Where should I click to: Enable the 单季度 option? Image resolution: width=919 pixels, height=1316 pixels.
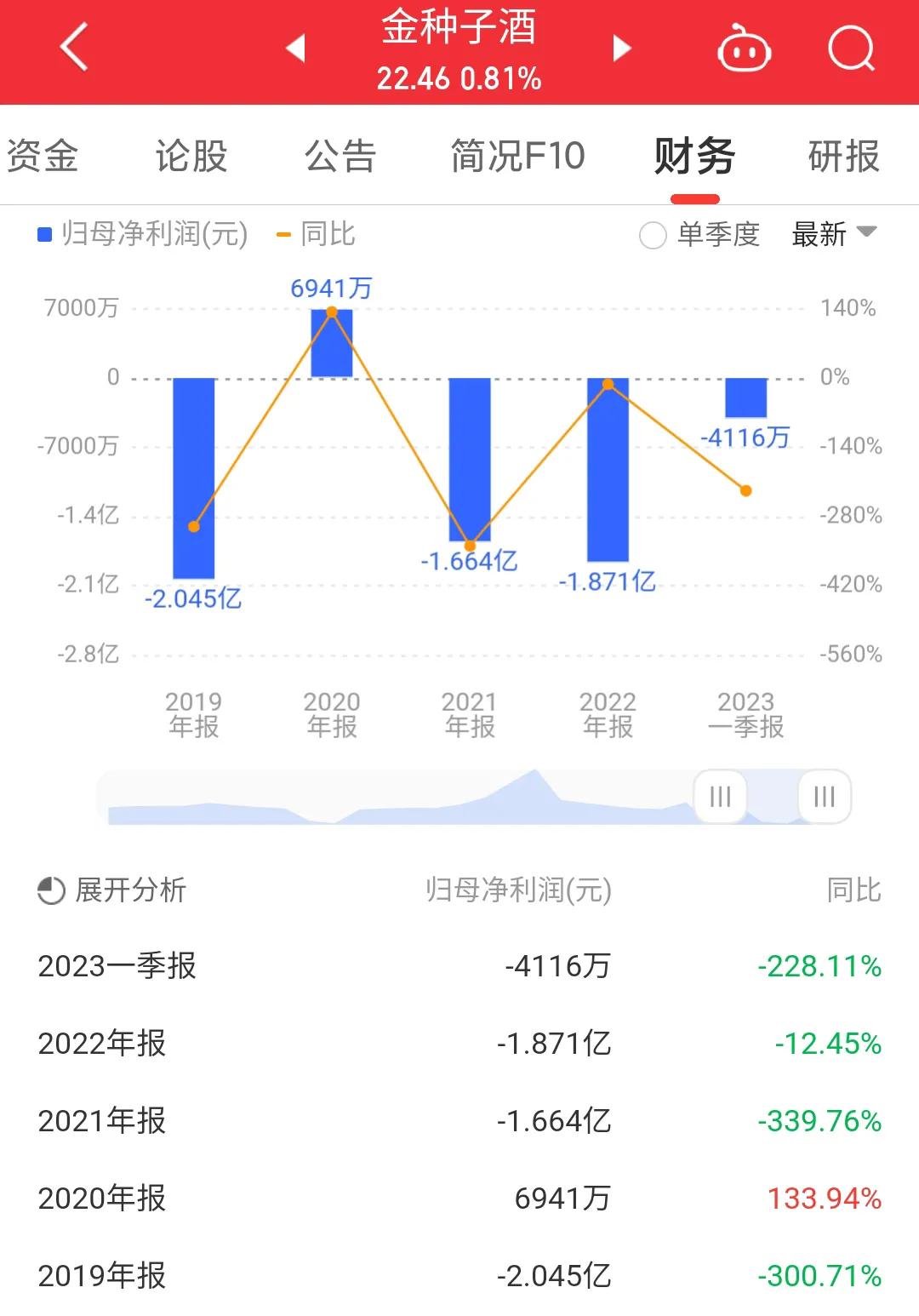pyautogui.click(x=653, y=234)
